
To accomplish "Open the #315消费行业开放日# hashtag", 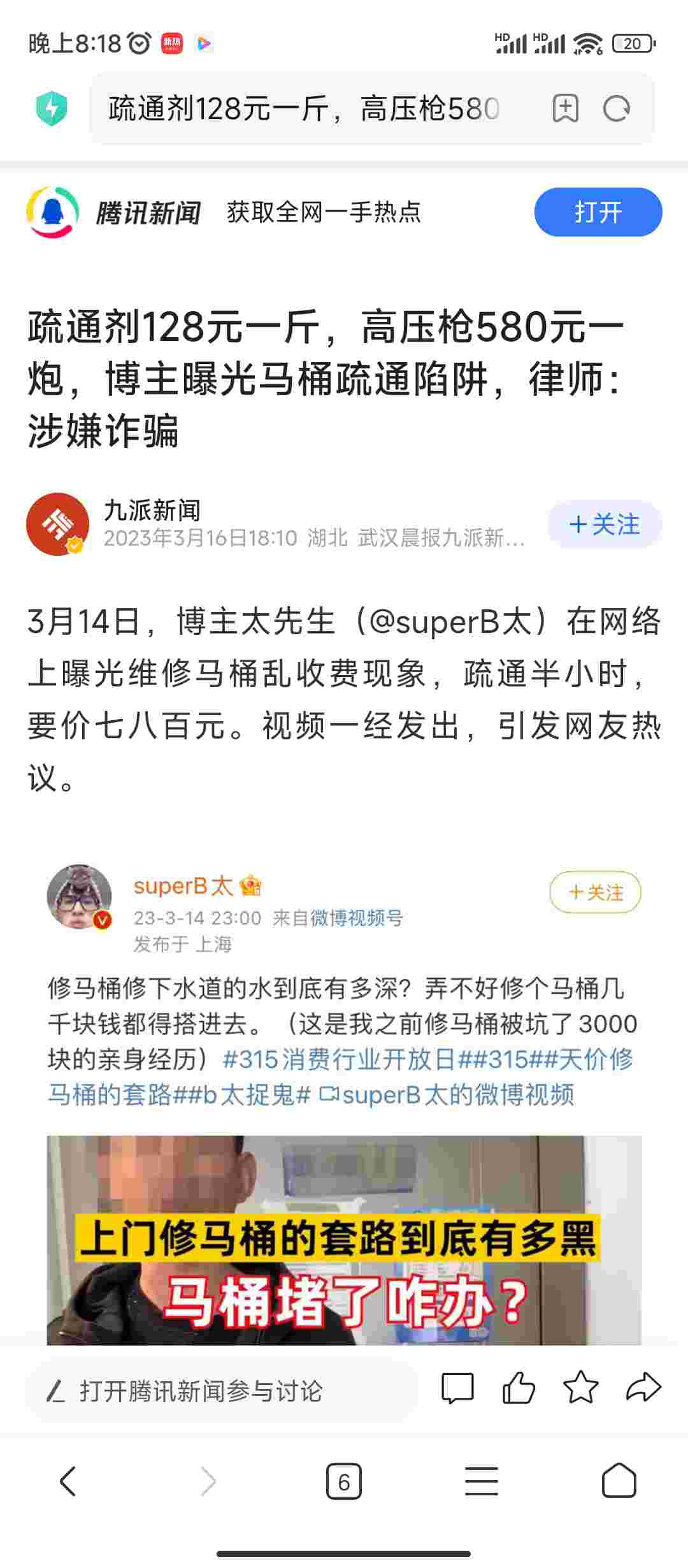I will coord(340,1059).
